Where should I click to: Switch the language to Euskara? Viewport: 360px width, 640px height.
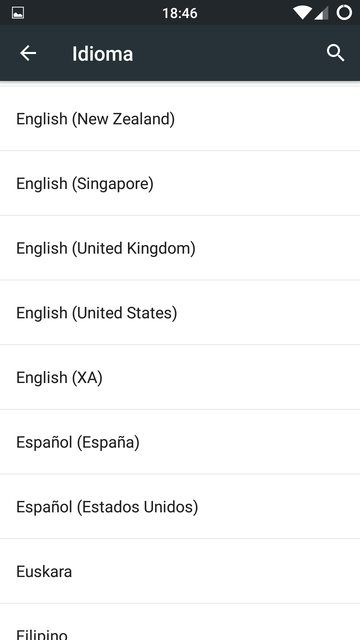pyautogui.click(x=180, y=571)
